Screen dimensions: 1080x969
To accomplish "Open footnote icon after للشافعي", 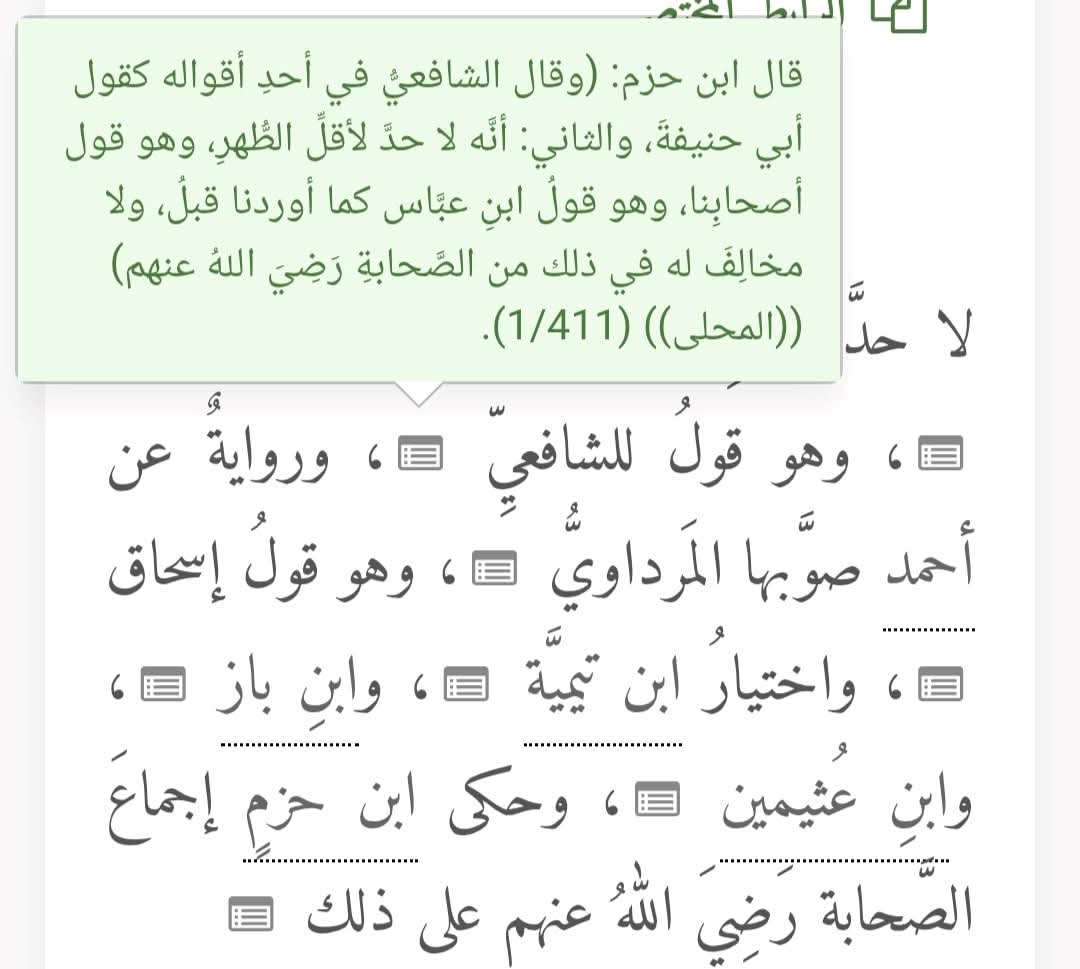I will 417,456.
